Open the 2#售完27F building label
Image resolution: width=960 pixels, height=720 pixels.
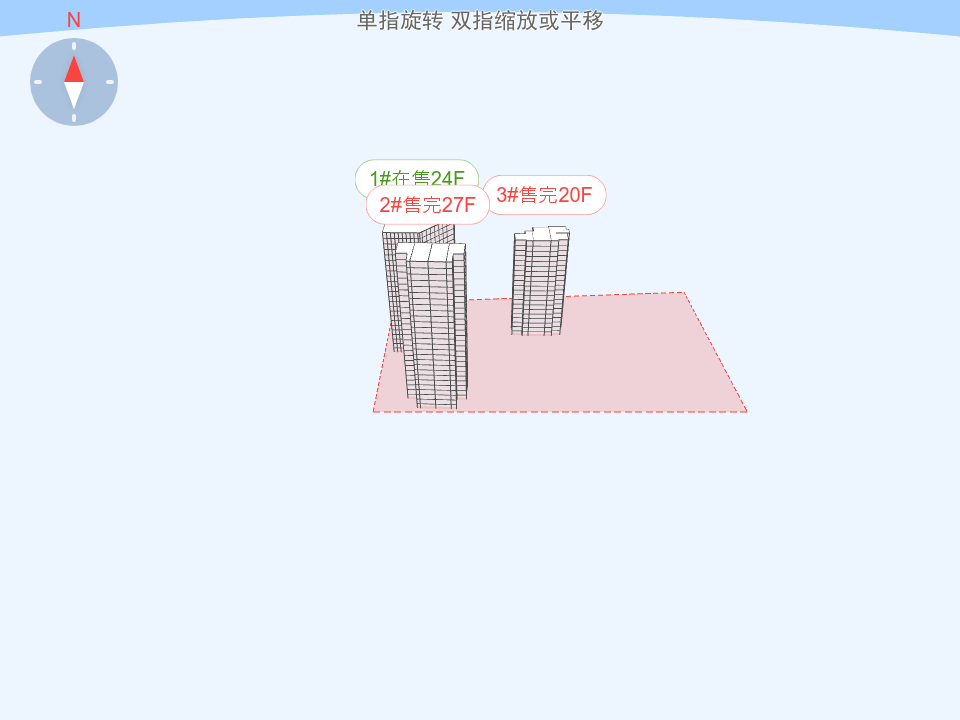tap(428, 205)
